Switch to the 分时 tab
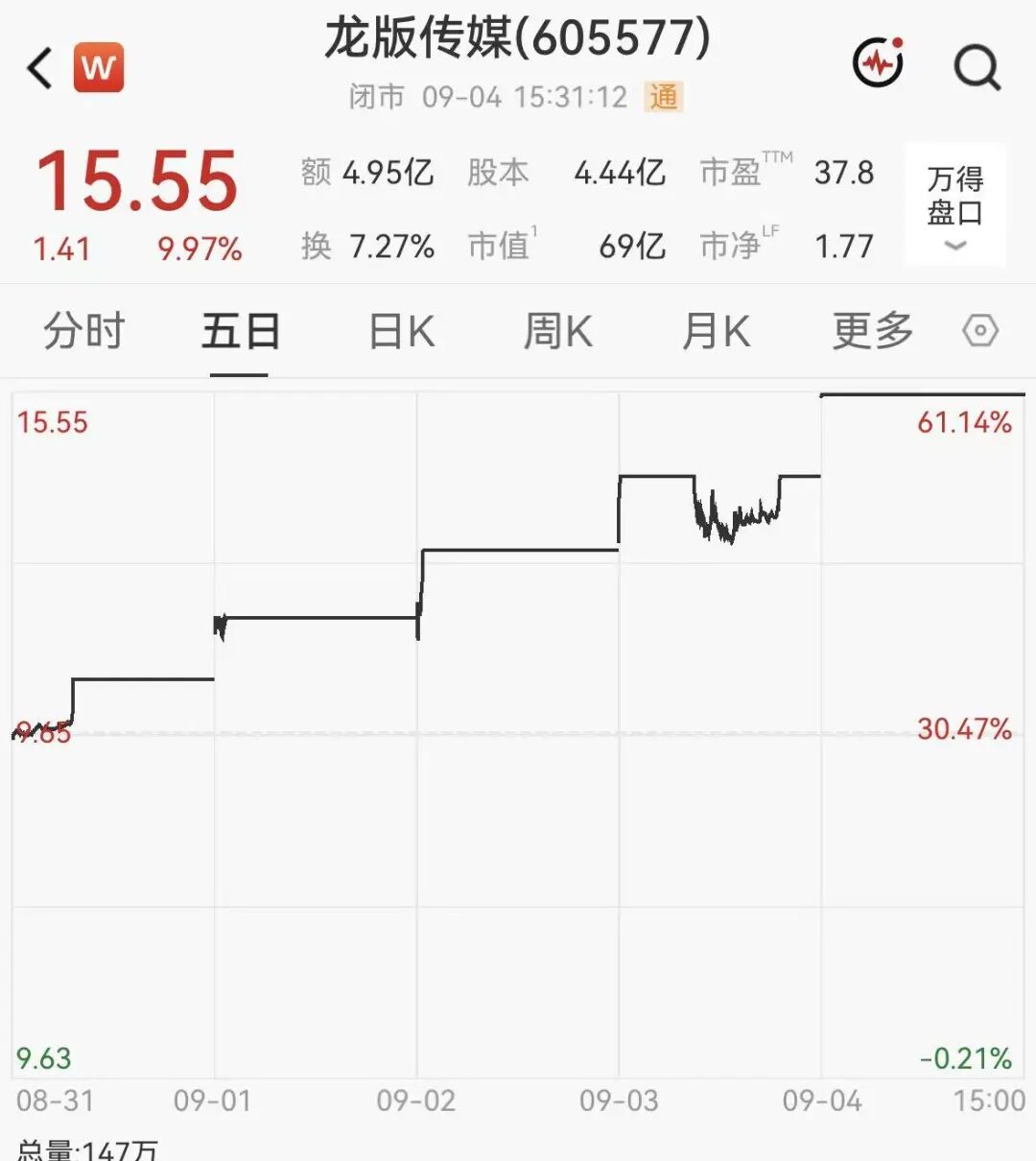This screenshot has width=1036, height=1161. [84, 331]
